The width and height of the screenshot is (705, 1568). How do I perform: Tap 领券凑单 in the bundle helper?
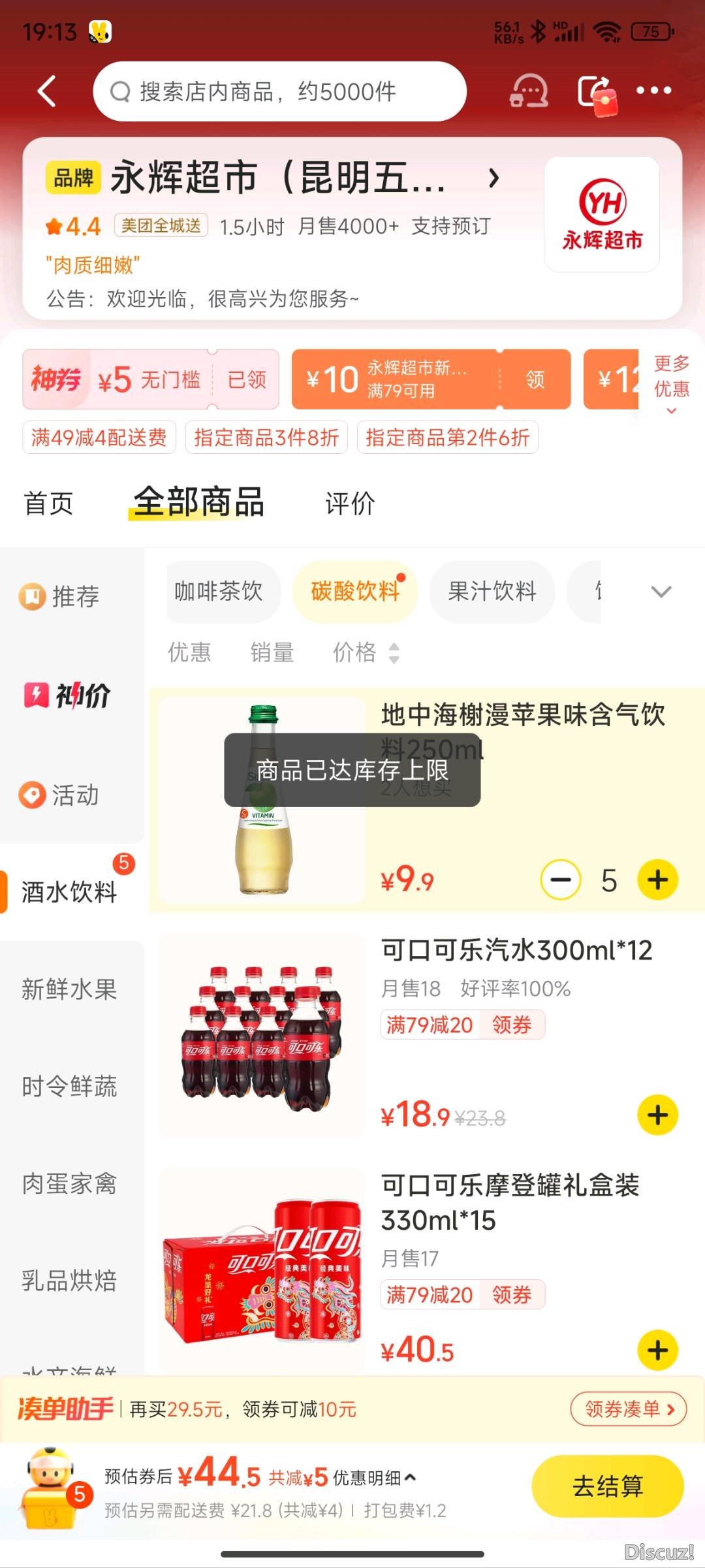tap(628, 1409)
